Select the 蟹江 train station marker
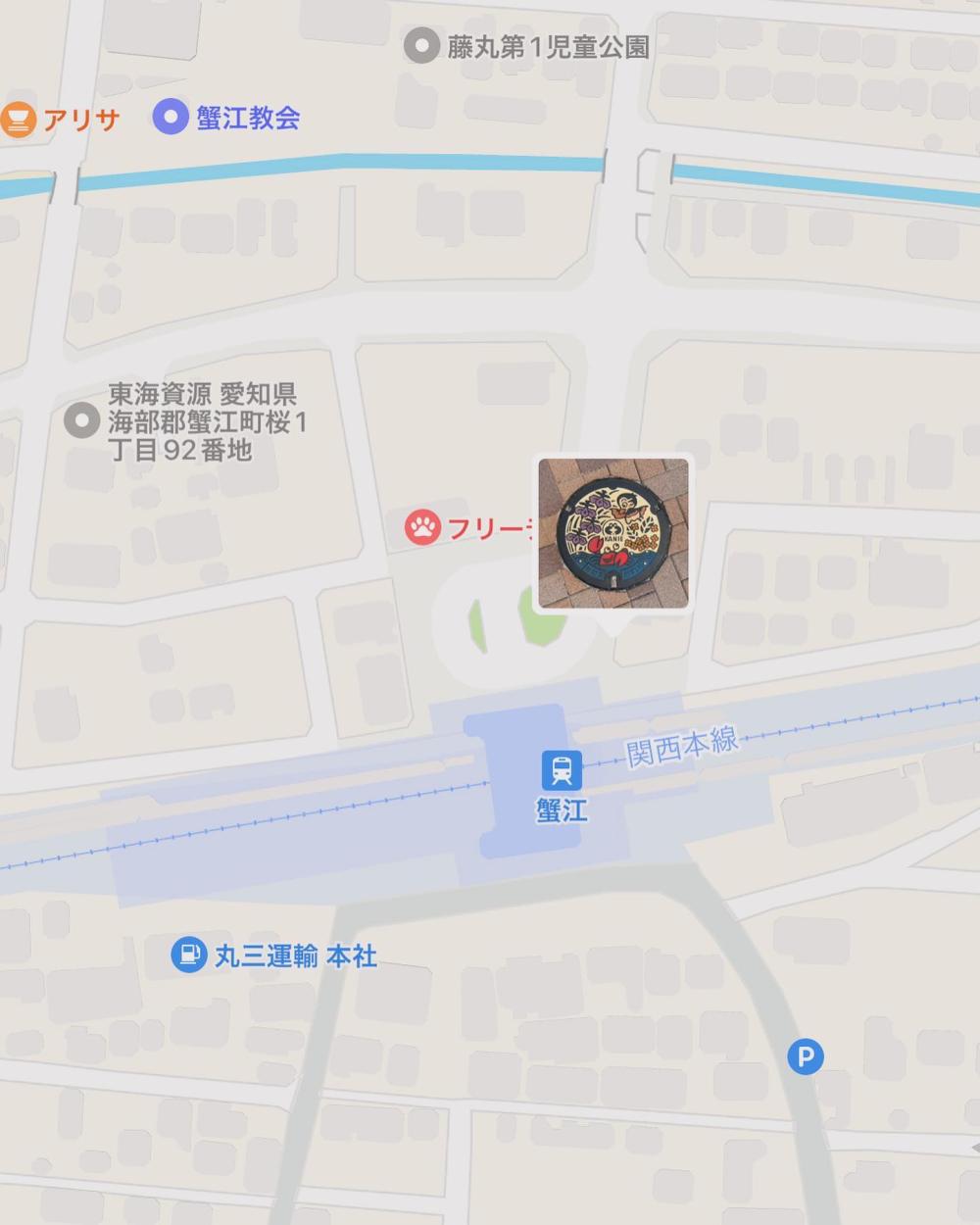This screenshot has height=1225, width=980. pyautogui.click(x=562, y=770)
